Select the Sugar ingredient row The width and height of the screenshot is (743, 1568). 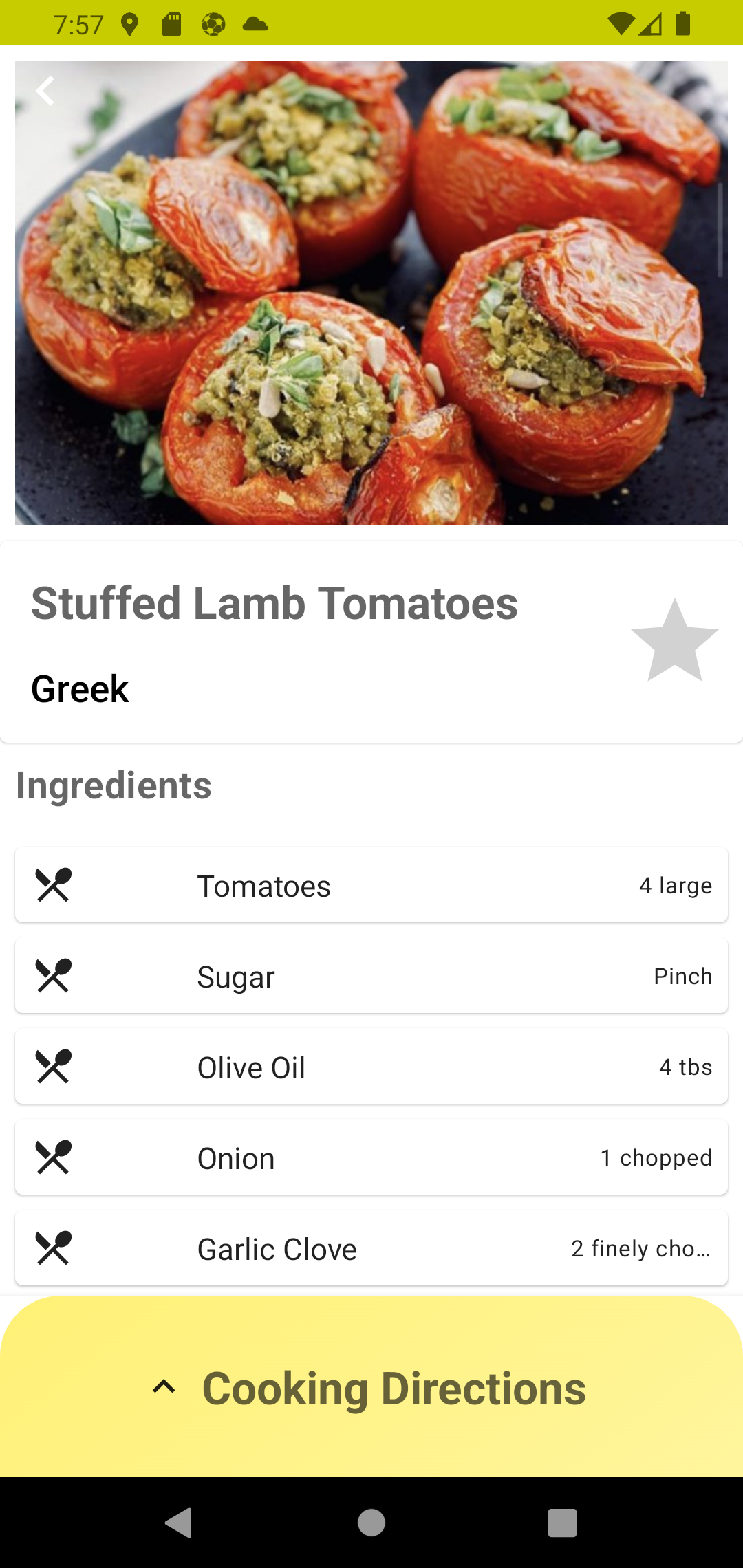click(x=371, y=976)
